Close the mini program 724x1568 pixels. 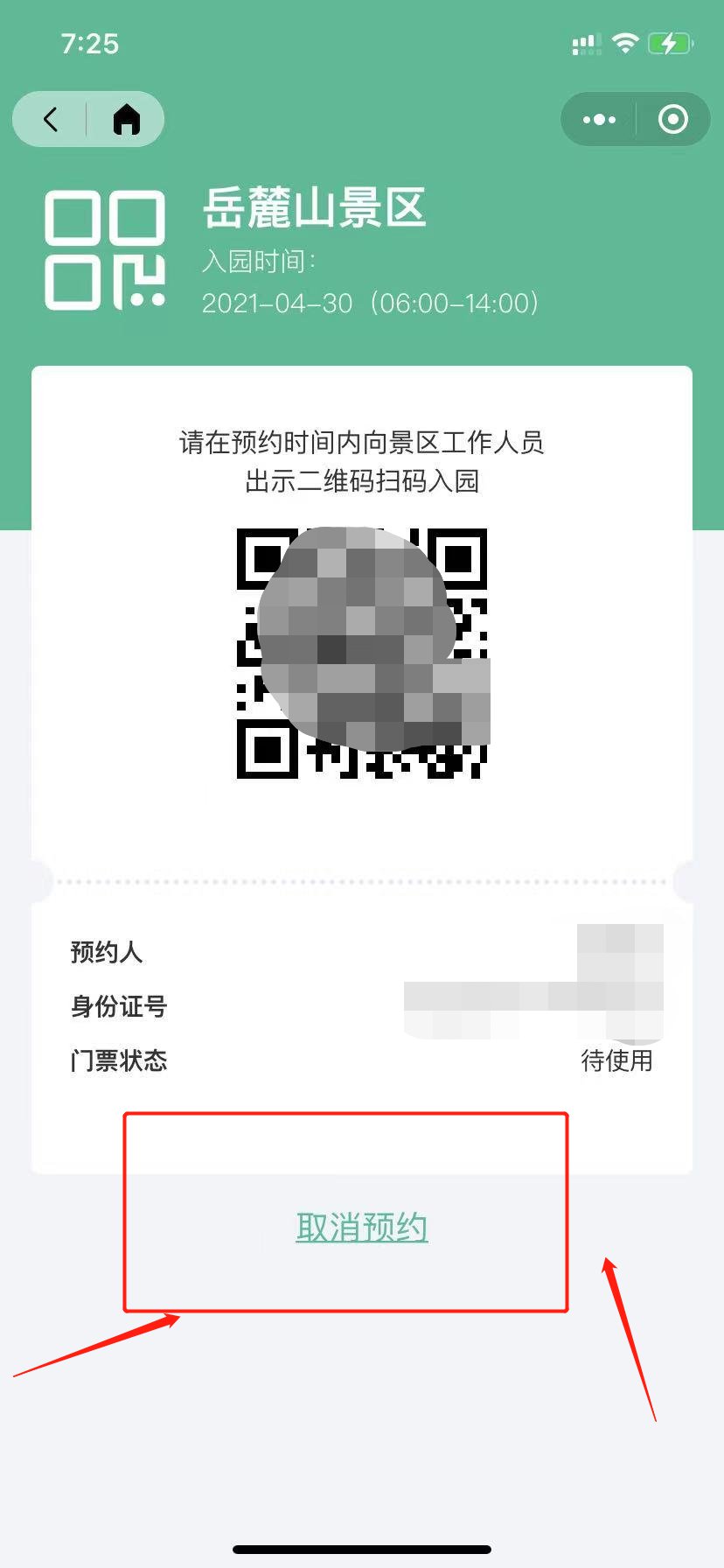(672, 119)
